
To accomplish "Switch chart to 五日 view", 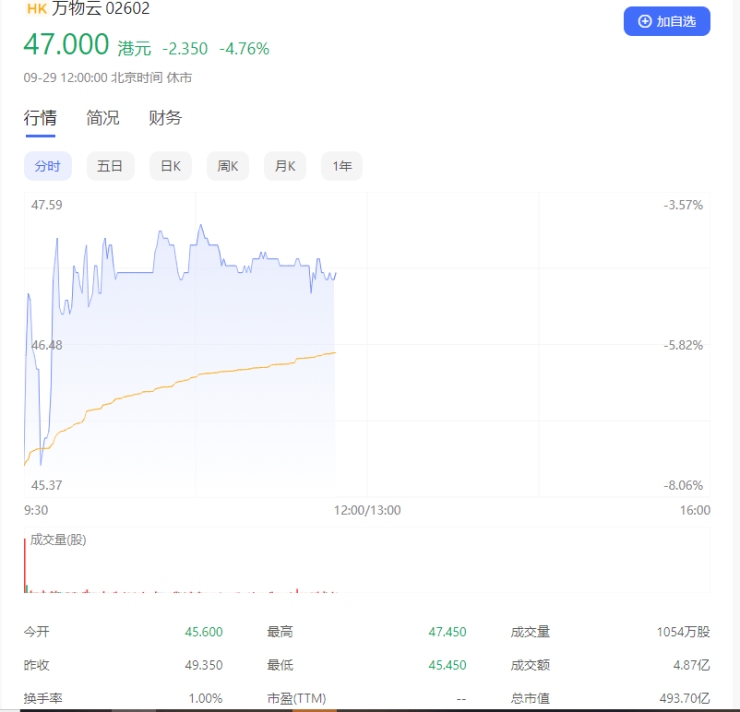I will pos(110,167).
